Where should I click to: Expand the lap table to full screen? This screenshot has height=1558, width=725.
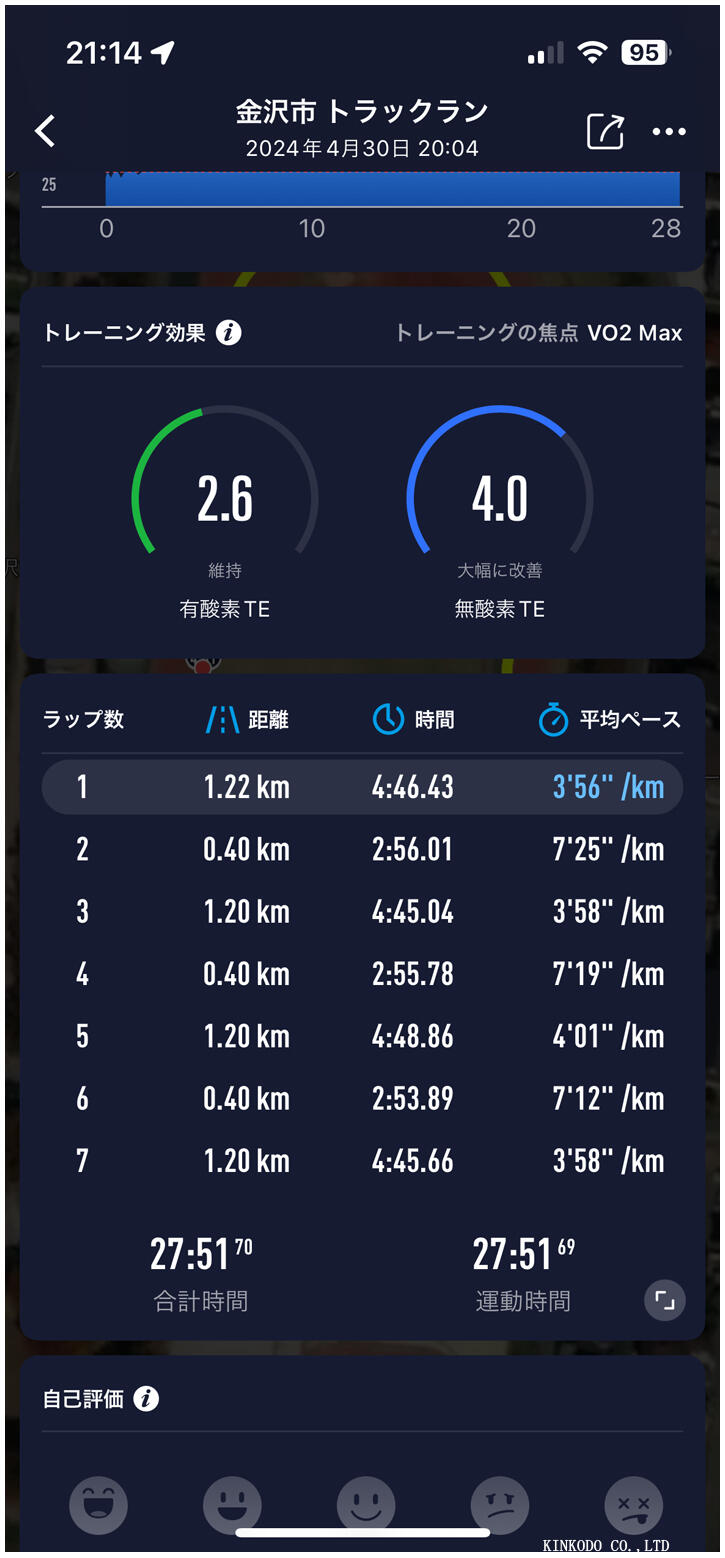click(665, 1300)
